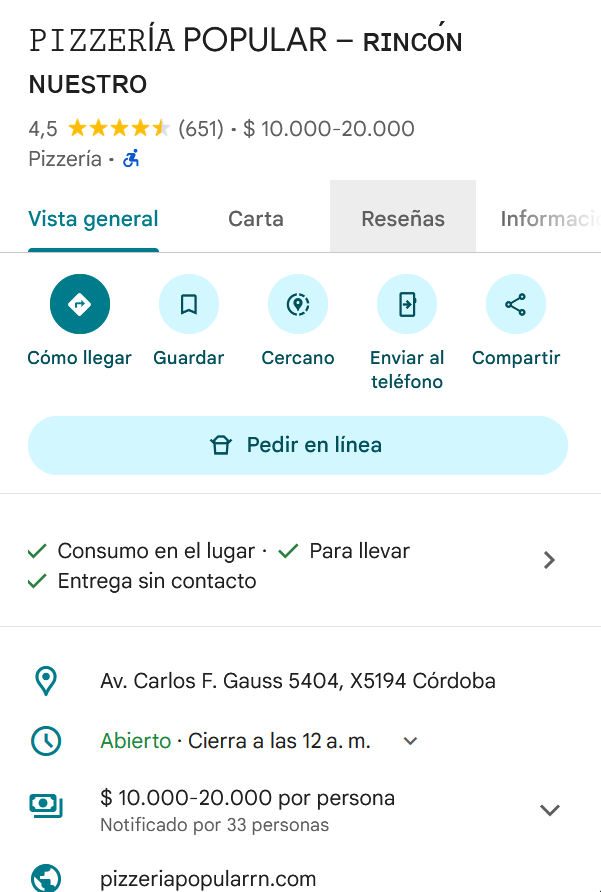Open the Carta tab
Image resolution: width=601 pixels, height=892 pixels.
point(256,219)
